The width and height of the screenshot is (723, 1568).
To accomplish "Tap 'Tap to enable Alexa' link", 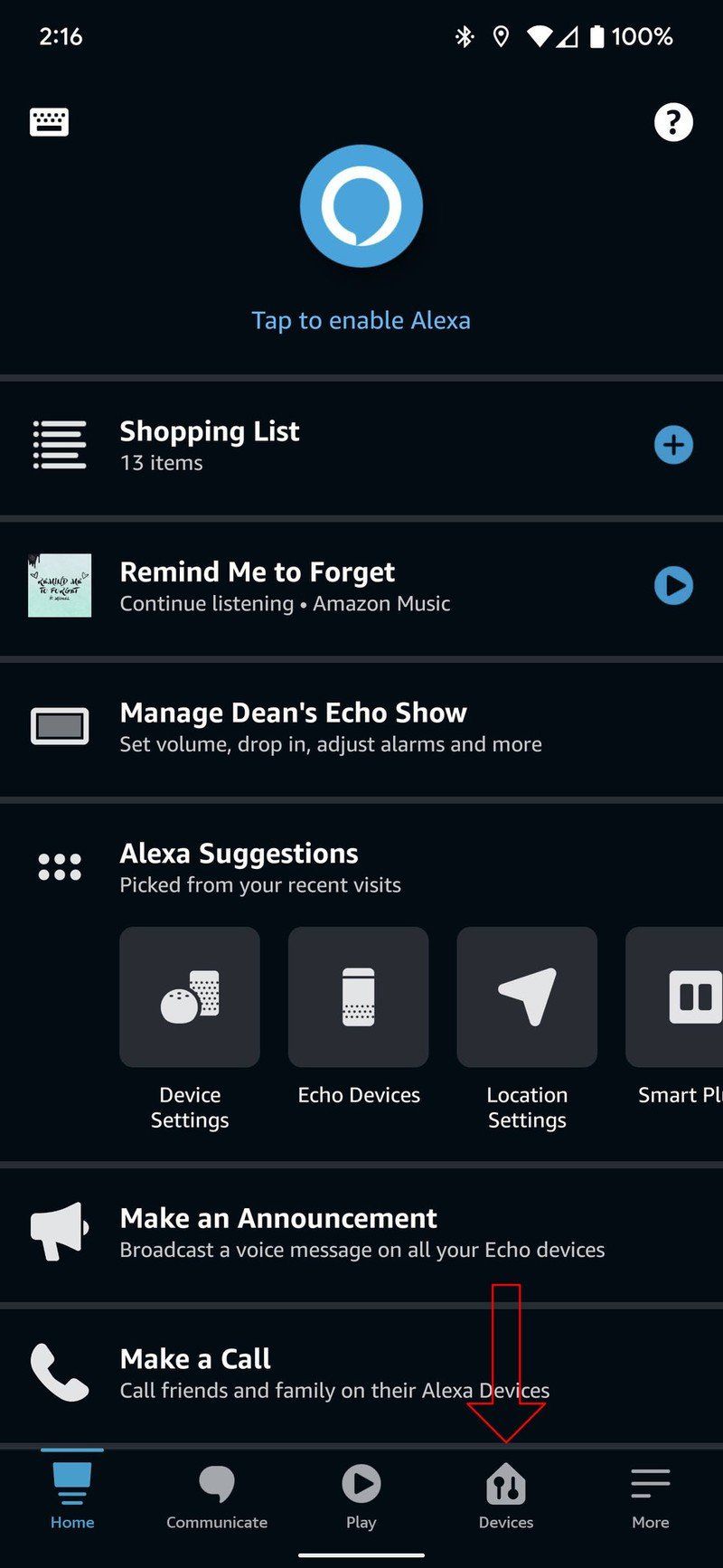I will 361,320.
